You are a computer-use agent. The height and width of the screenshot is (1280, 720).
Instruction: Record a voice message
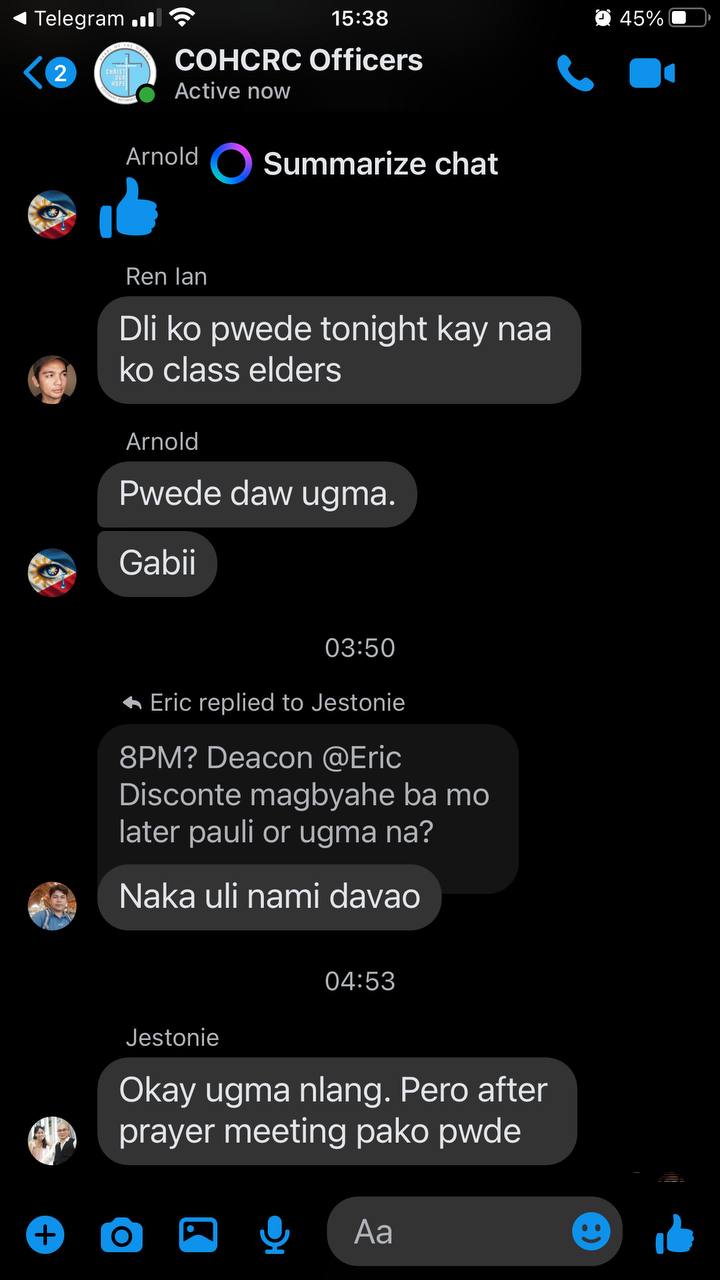pyautogui.click(x=274, y=1235)
